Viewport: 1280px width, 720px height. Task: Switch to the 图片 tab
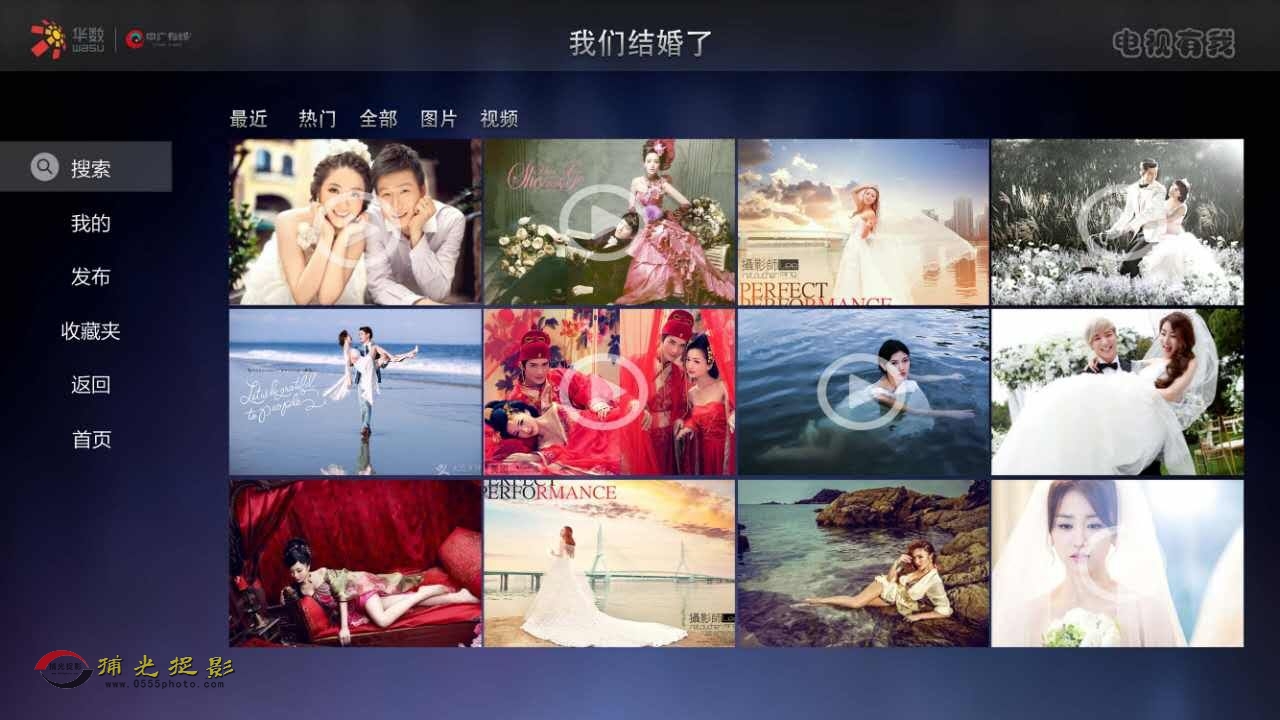pyautogui.click(x=438, y=119)
